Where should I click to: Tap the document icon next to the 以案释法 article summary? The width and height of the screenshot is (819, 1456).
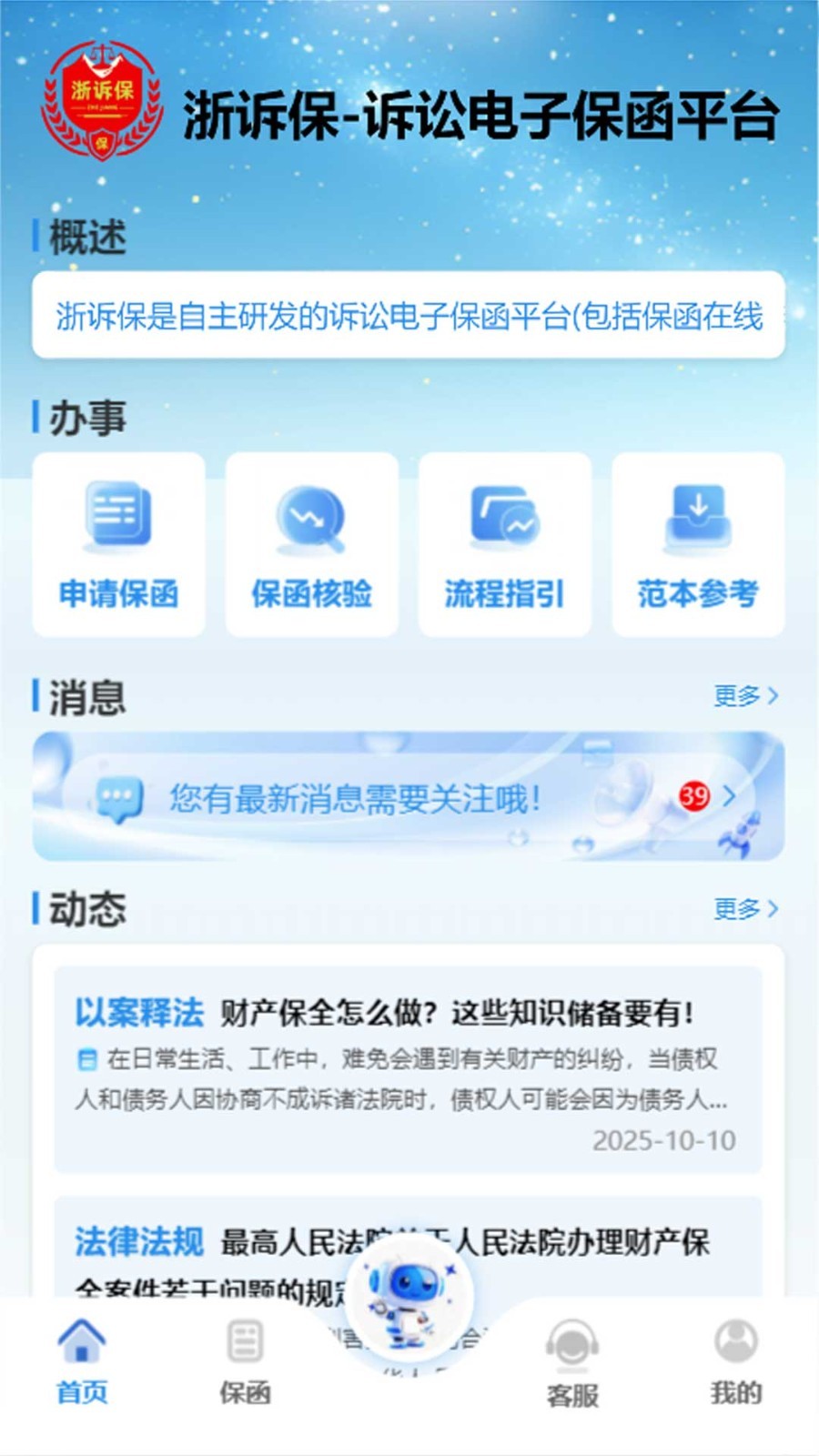86,1057
